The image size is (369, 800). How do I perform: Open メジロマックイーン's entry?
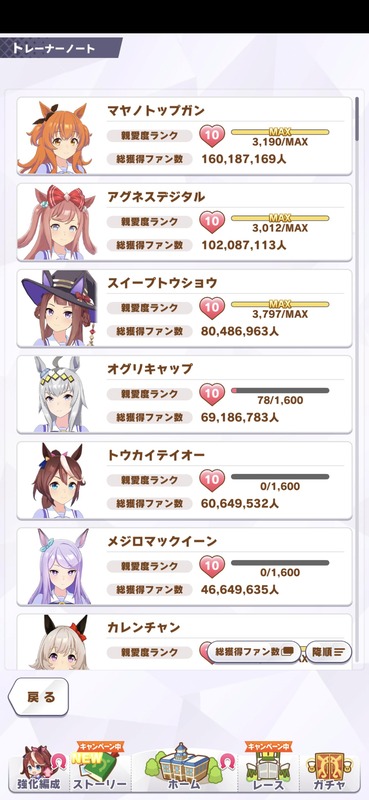coord(184,567)
